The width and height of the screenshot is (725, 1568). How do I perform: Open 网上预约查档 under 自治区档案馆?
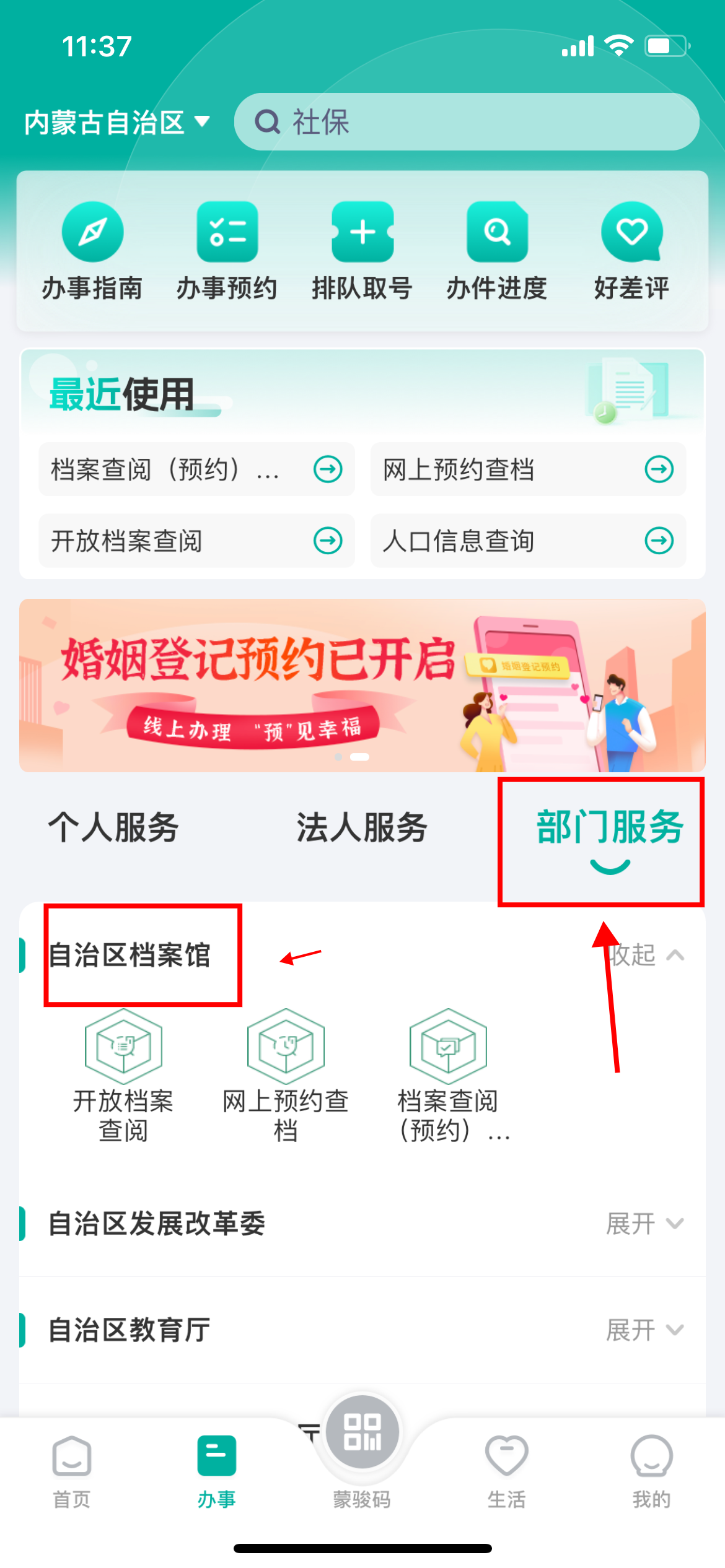point(286,1074)
